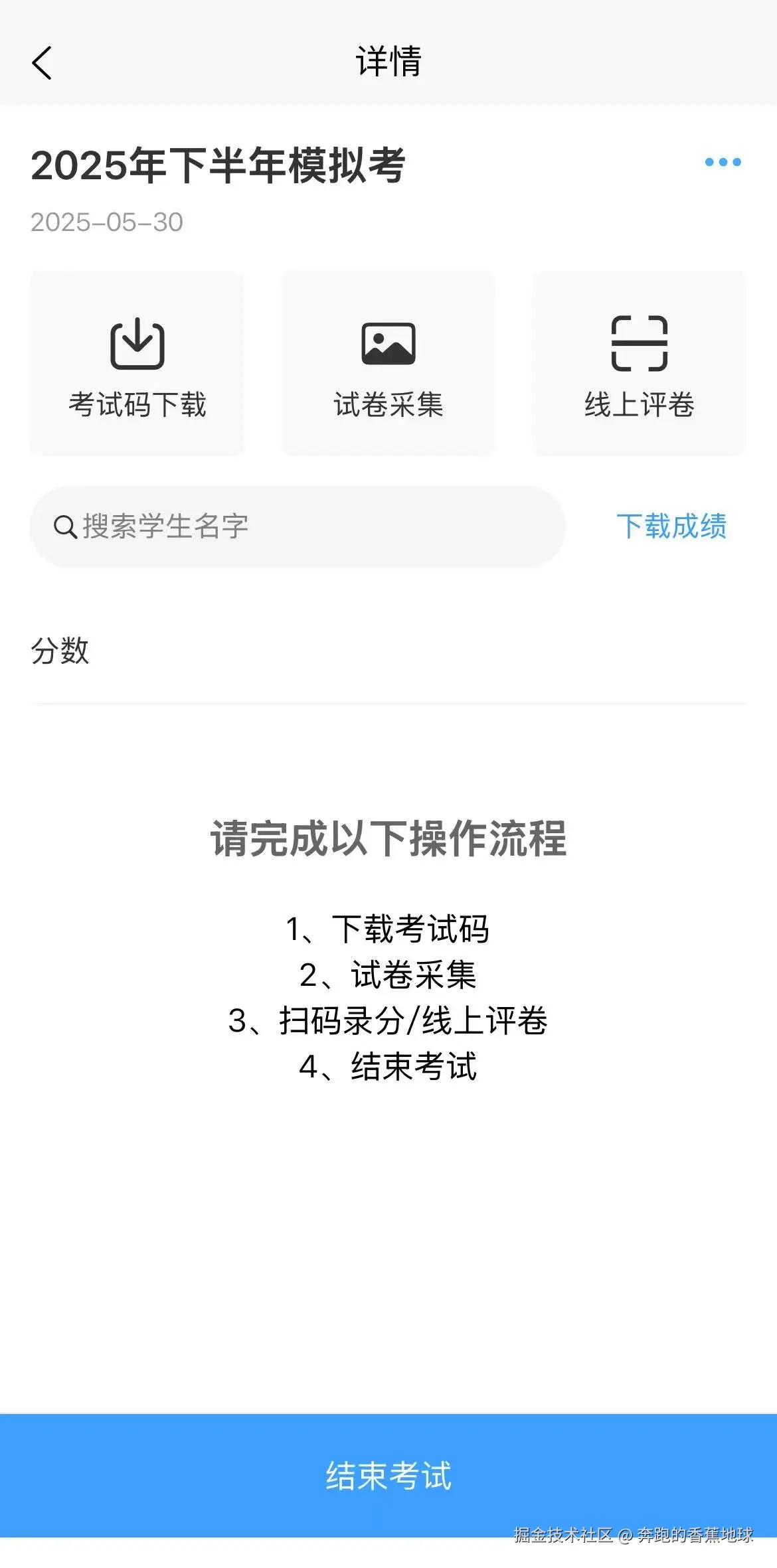
Task: Tap the 下载成绩 link
Action: 671,526
